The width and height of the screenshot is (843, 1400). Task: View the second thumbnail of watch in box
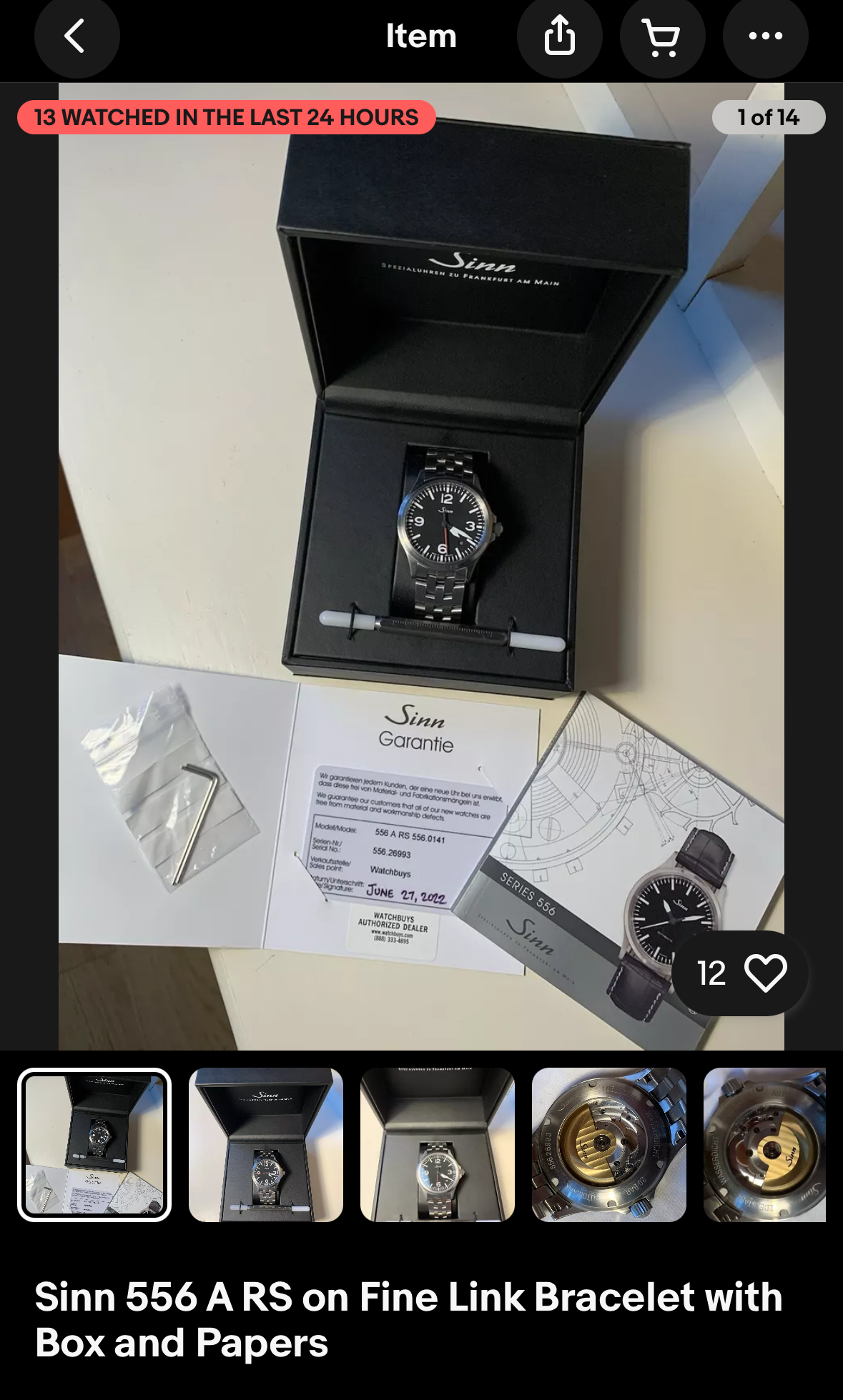266,1144
